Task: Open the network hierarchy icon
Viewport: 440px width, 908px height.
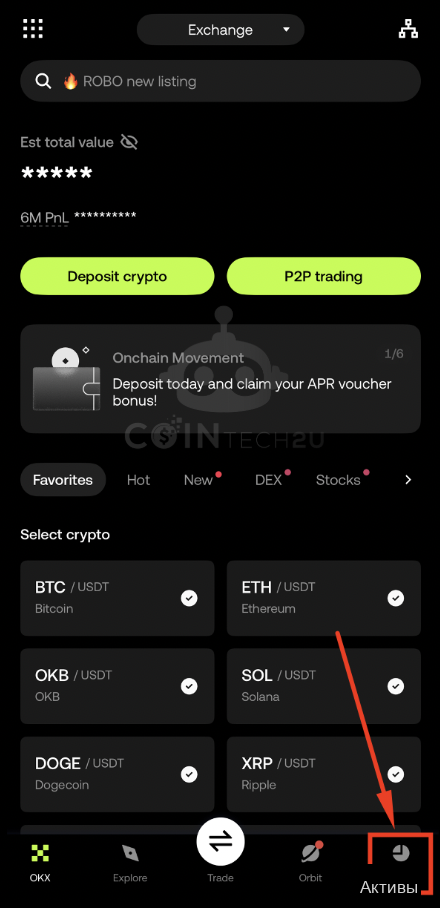Action: [x=408, y=29]
